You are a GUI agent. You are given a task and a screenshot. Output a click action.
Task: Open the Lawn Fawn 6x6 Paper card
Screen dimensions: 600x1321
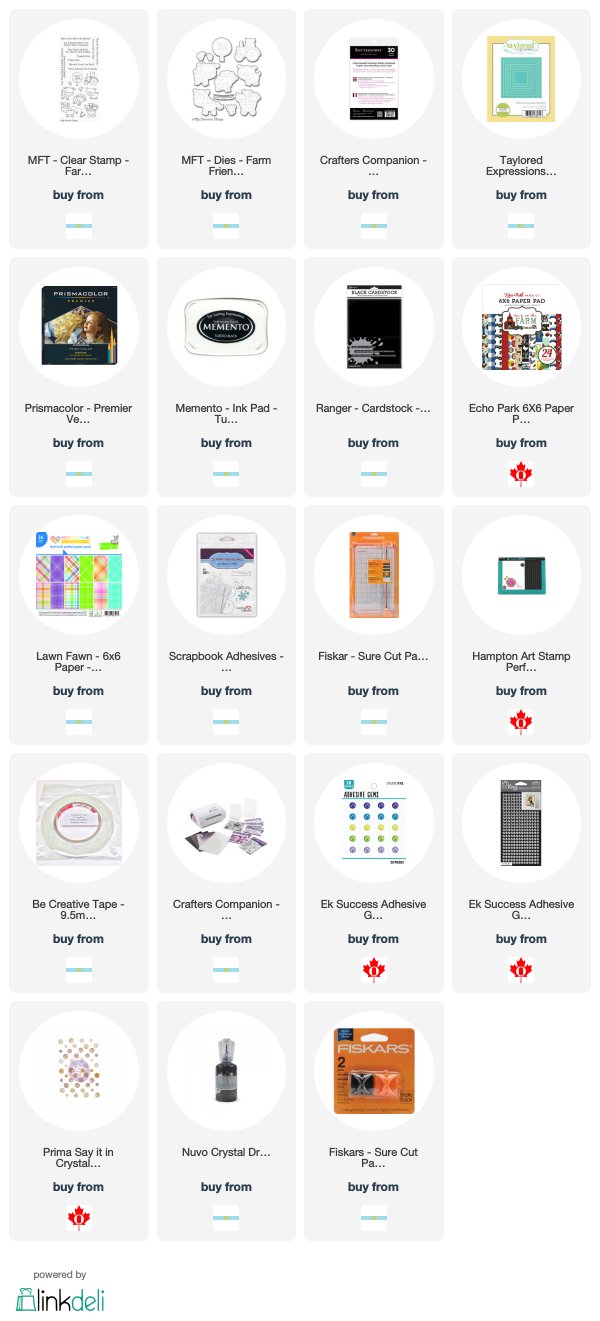[x=78, y=625]
